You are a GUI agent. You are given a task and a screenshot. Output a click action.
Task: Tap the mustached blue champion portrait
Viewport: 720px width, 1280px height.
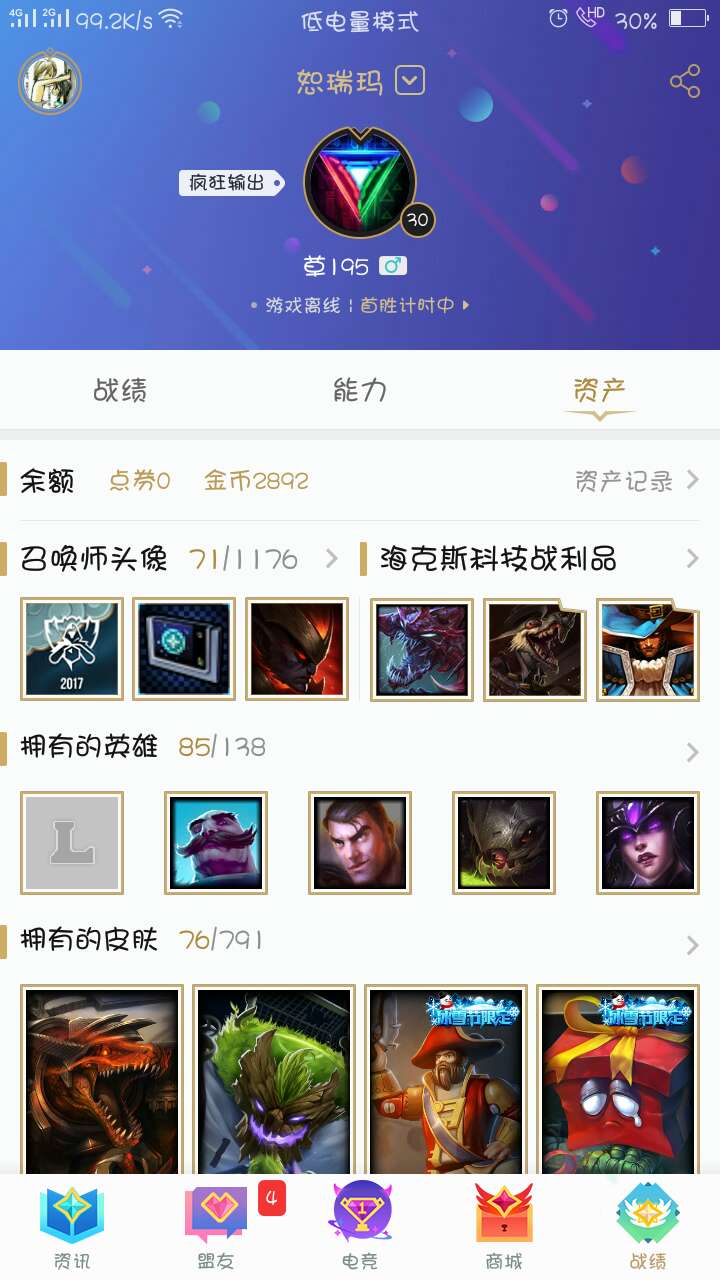216,843
